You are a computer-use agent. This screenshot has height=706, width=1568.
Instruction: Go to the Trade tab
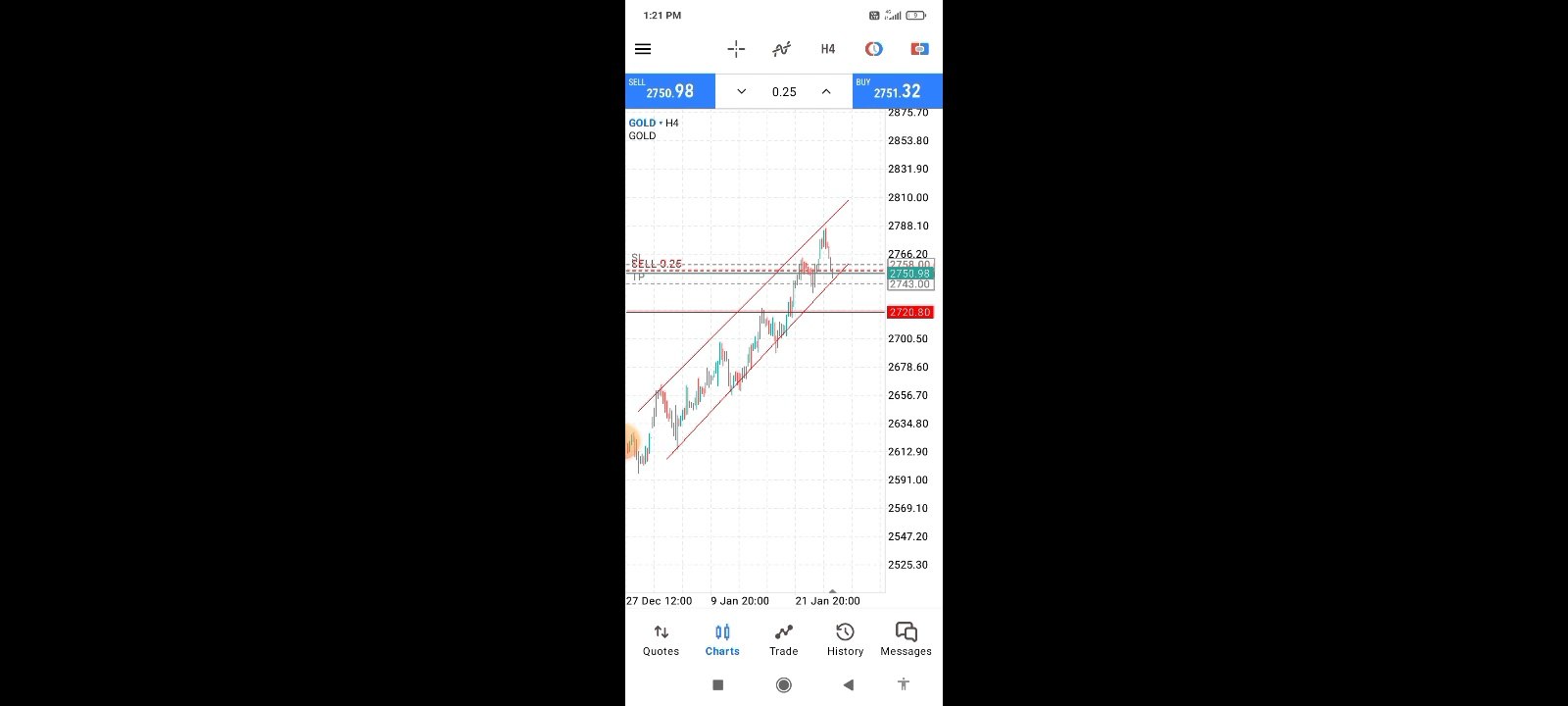pos(784,639)
